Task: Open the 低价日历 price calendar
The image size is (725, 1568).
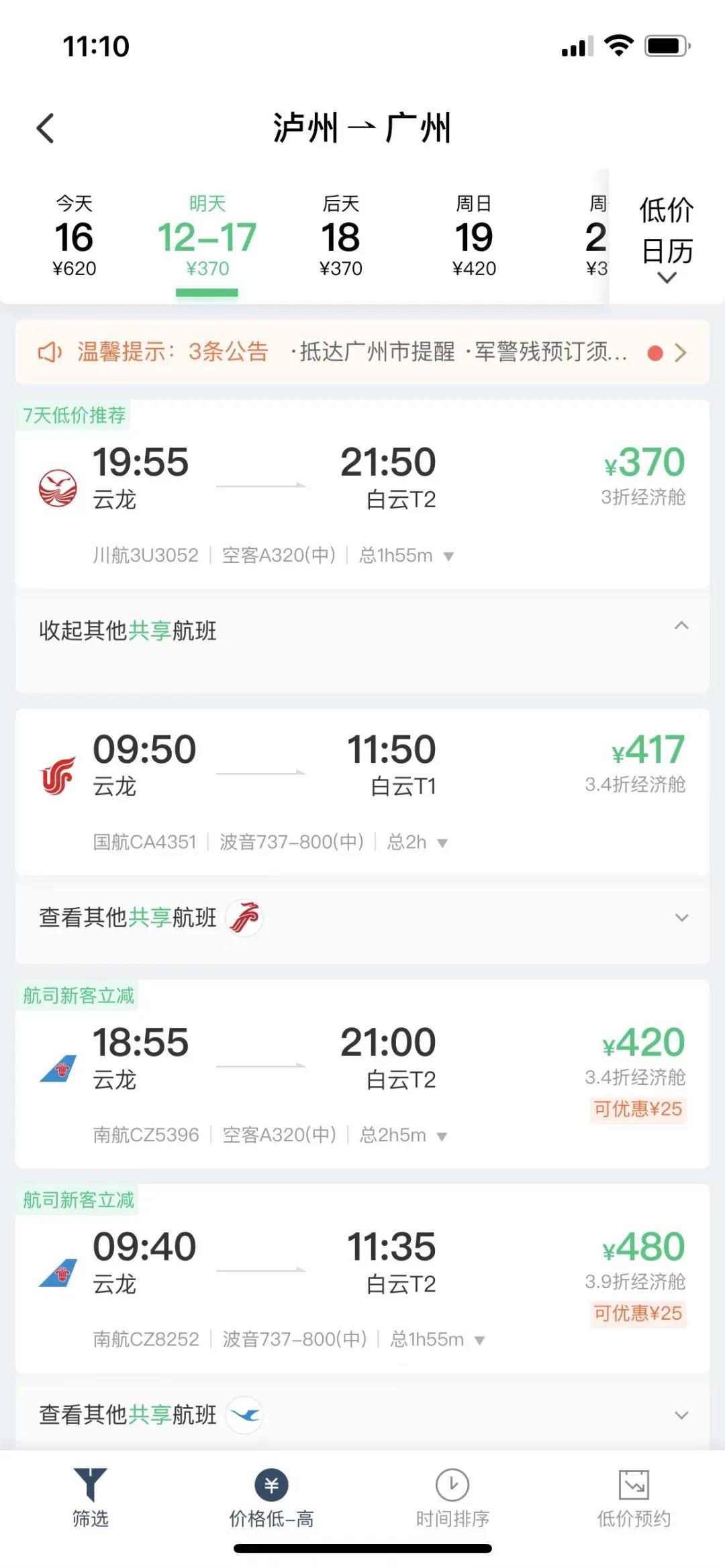Action: (x=666, y=238)
